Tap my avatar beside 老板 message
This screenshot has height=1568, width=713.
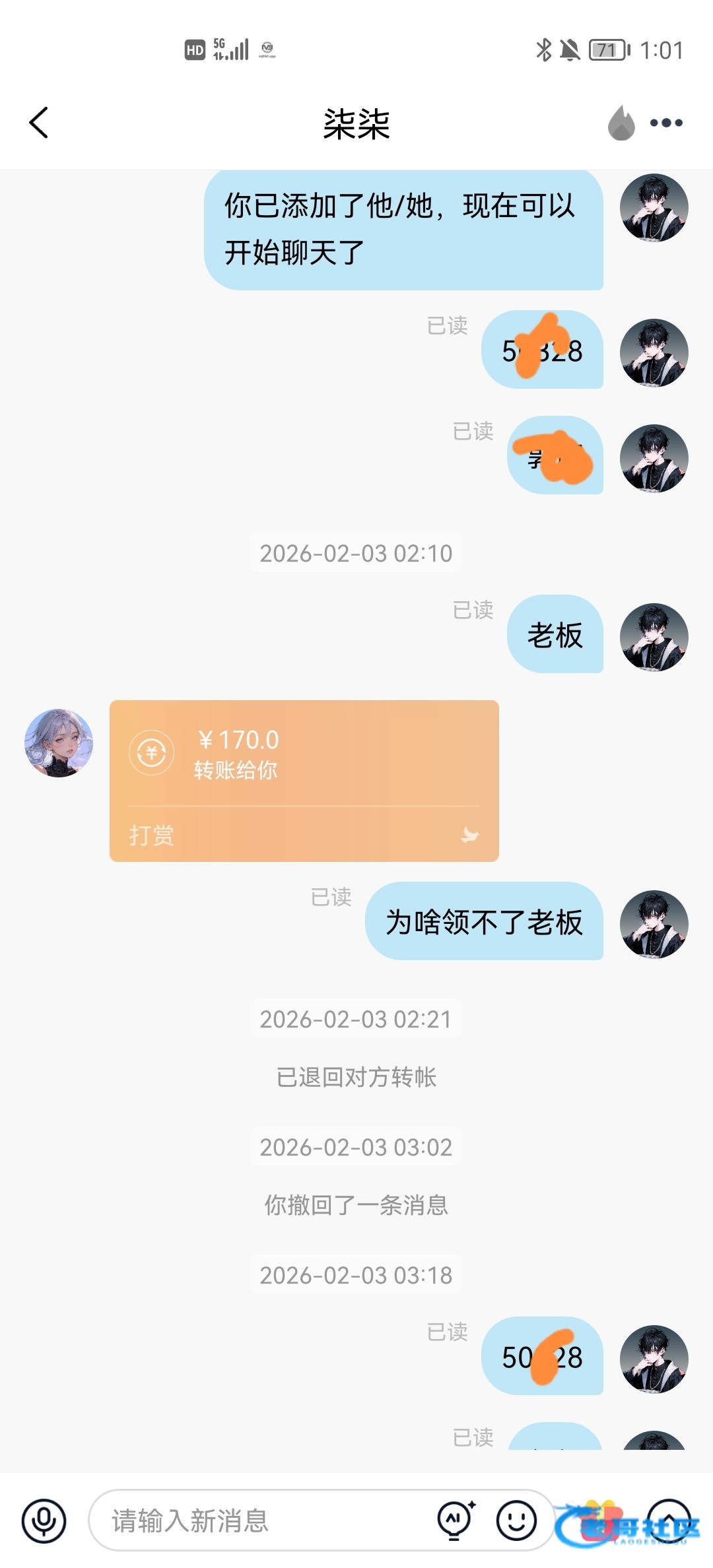click(654, 637)
